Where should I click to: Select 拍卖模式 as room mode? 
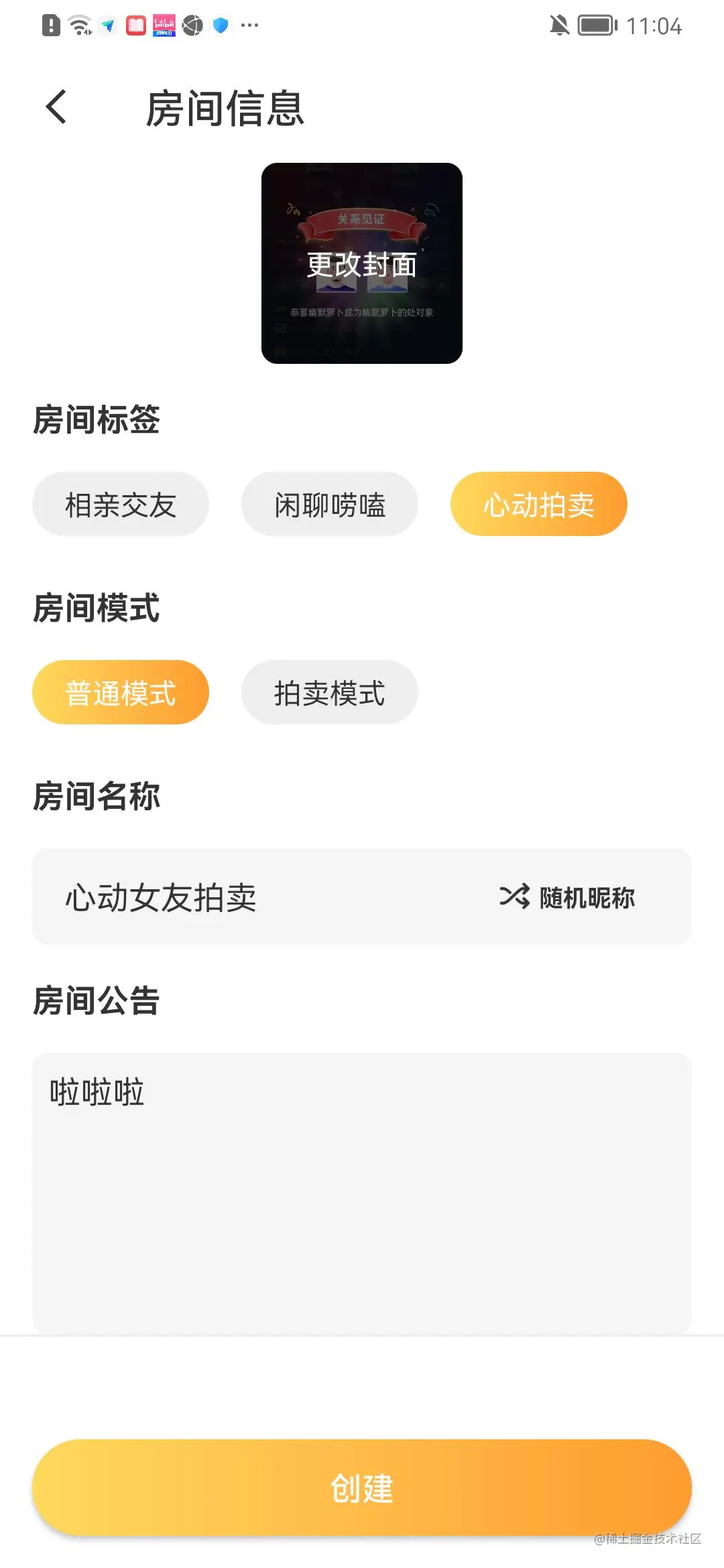pos(330,693)
